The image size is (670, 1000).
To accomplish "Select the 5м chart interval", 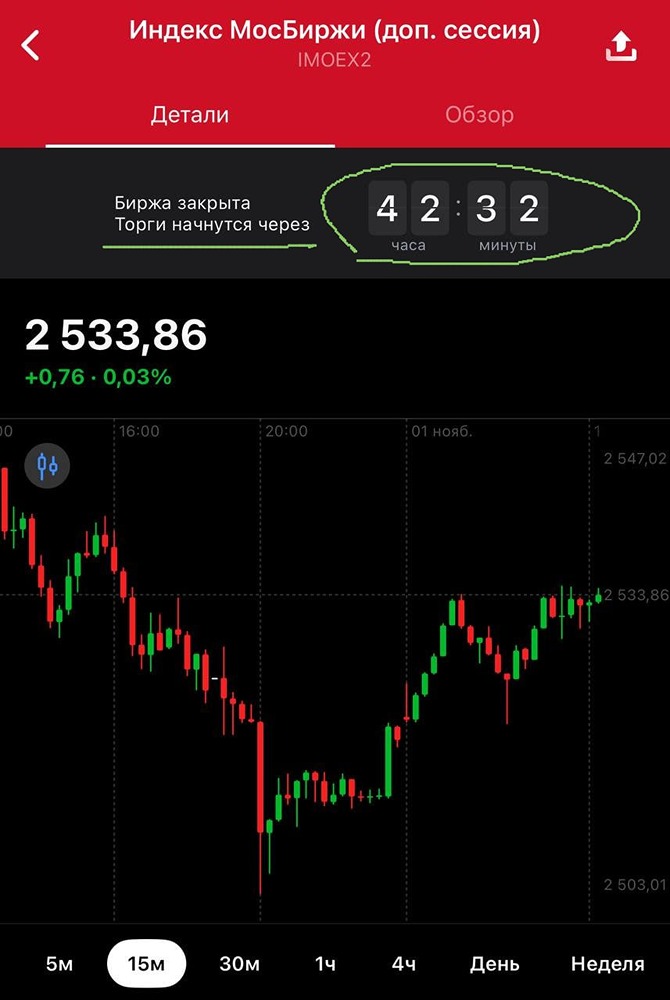I will coord(60,964).
